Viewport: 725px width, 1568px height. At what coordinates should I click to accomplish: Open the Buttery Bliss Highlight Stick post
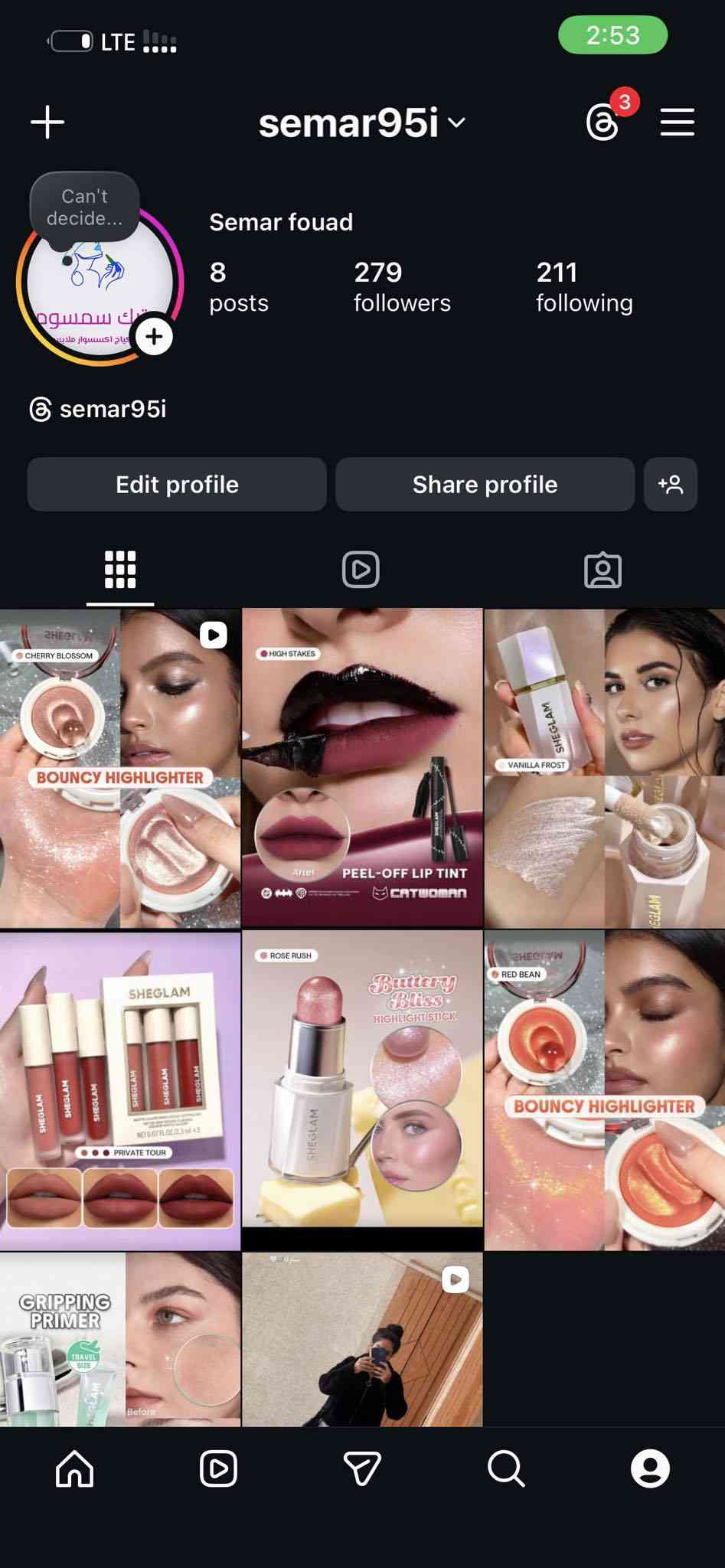point(362,1080)
